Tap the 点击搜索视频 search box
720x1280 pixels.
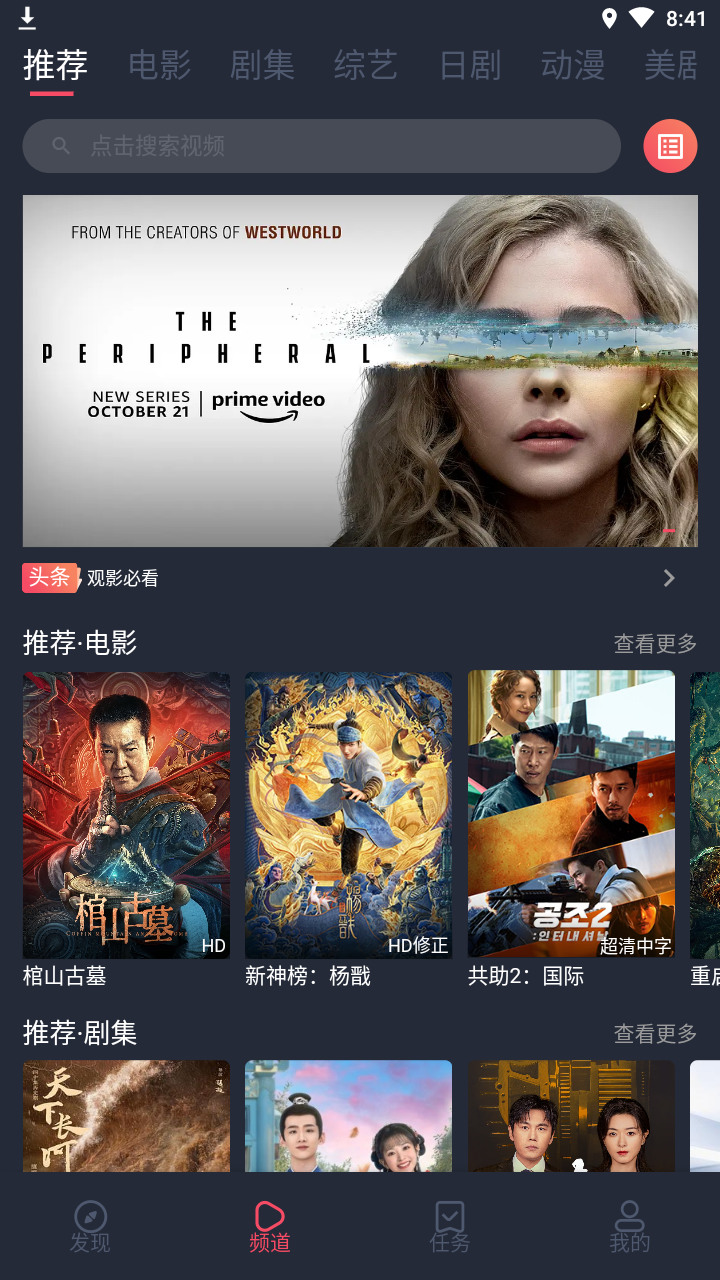point(321,146)
